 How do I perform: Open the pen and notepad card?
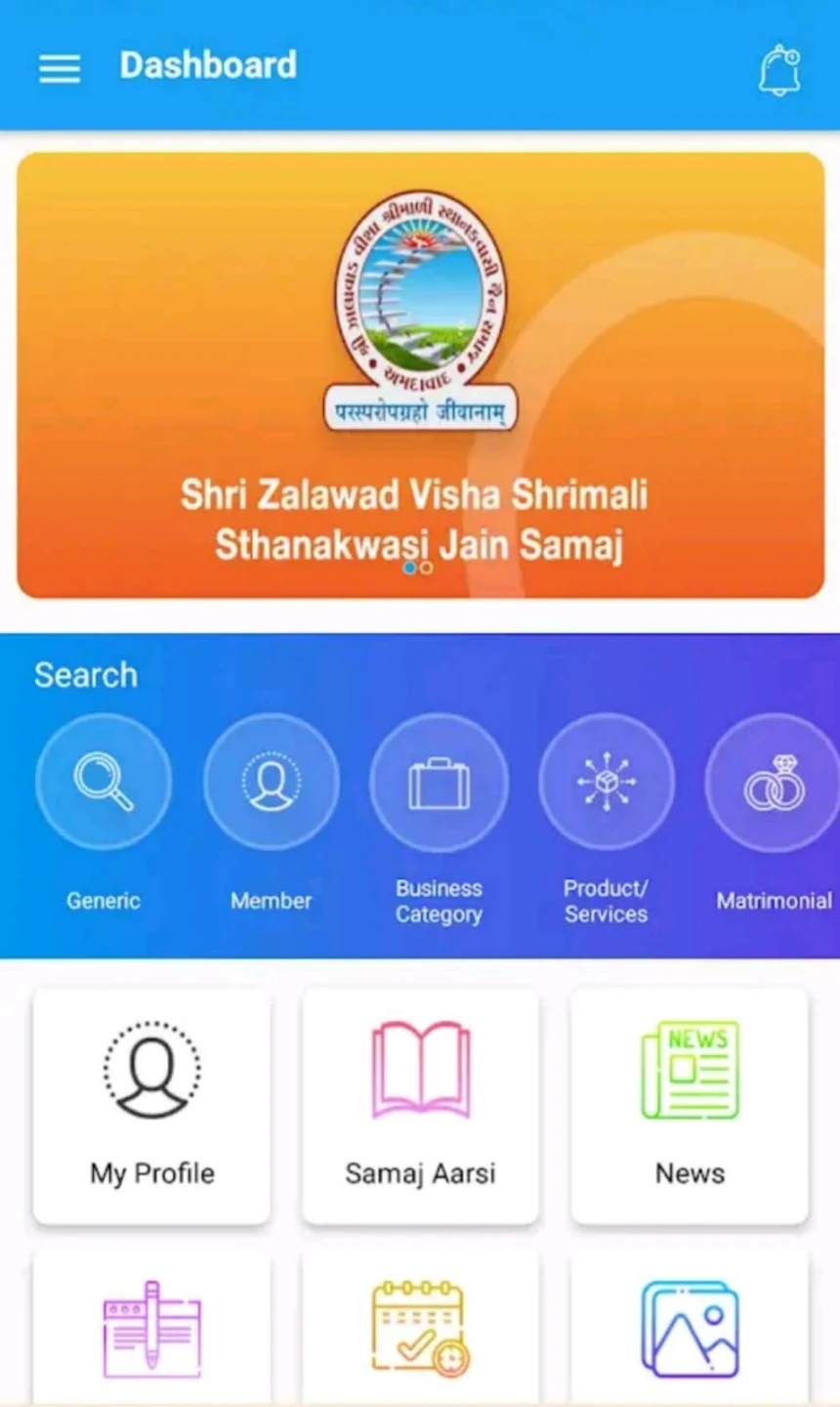(152, 1329)
